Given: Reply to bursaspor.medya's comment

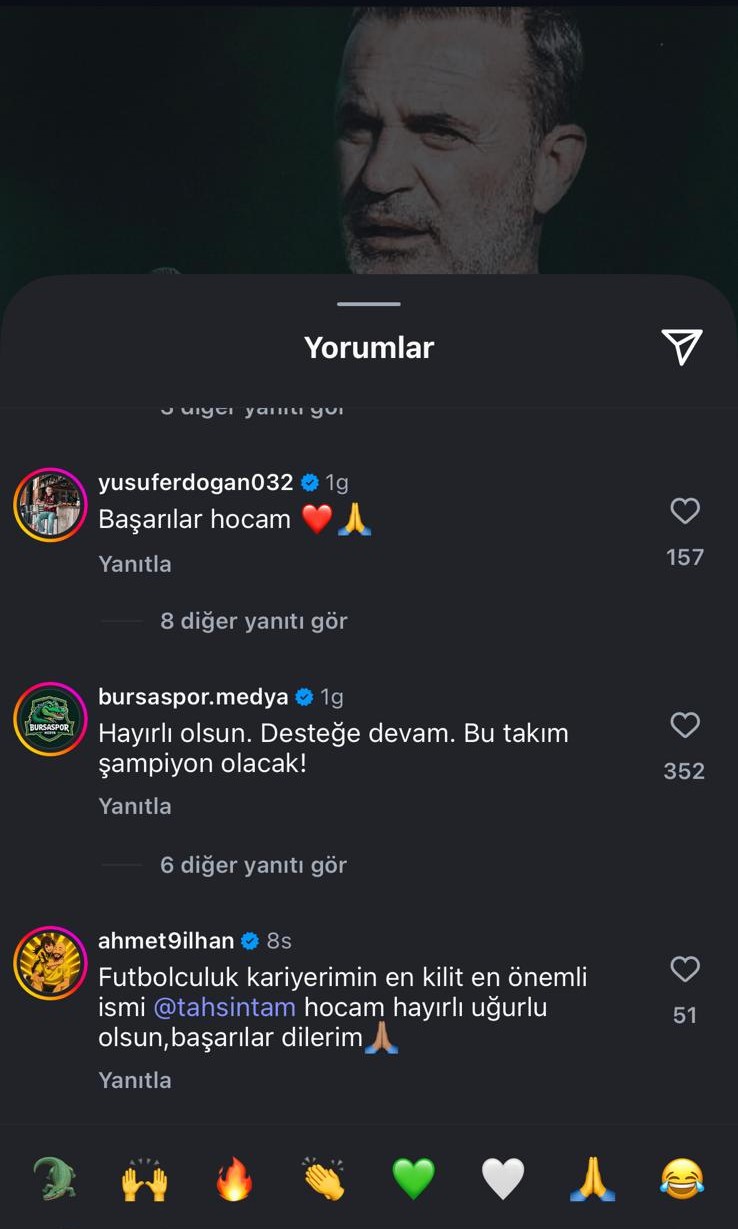Looking at the screenshot, I should pos(135,806).
